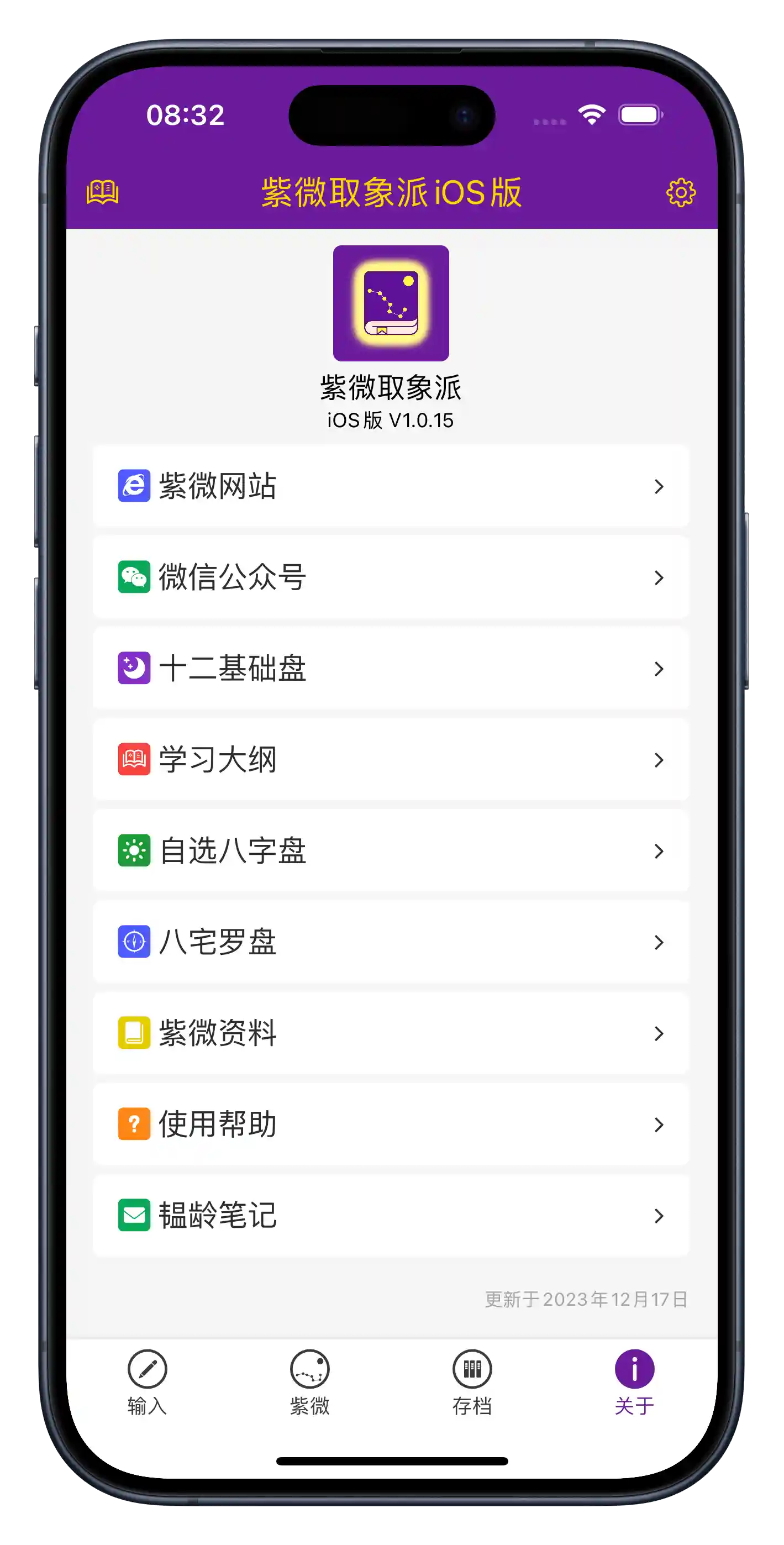Open 紫微资料 row

pos(391,1033)
